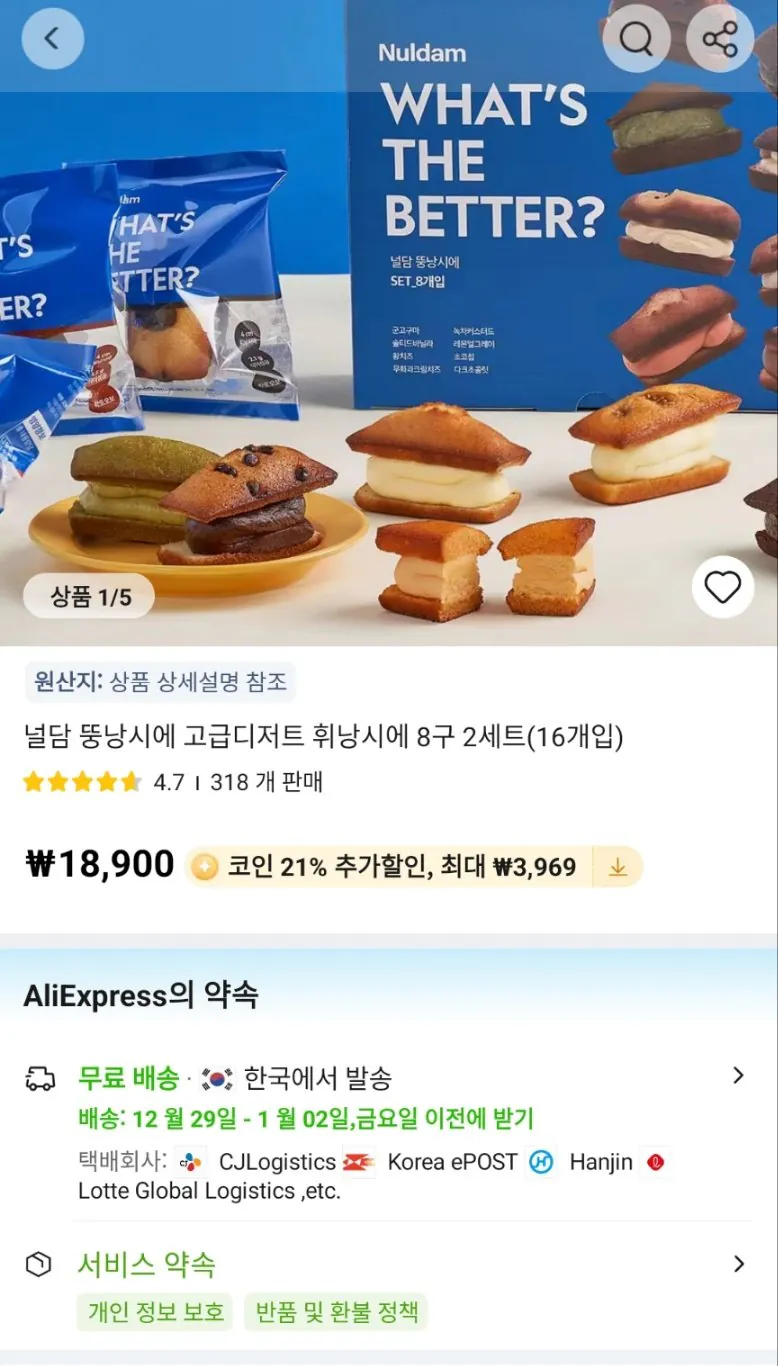Select the Hanjin courier icon

(541, 1163)
